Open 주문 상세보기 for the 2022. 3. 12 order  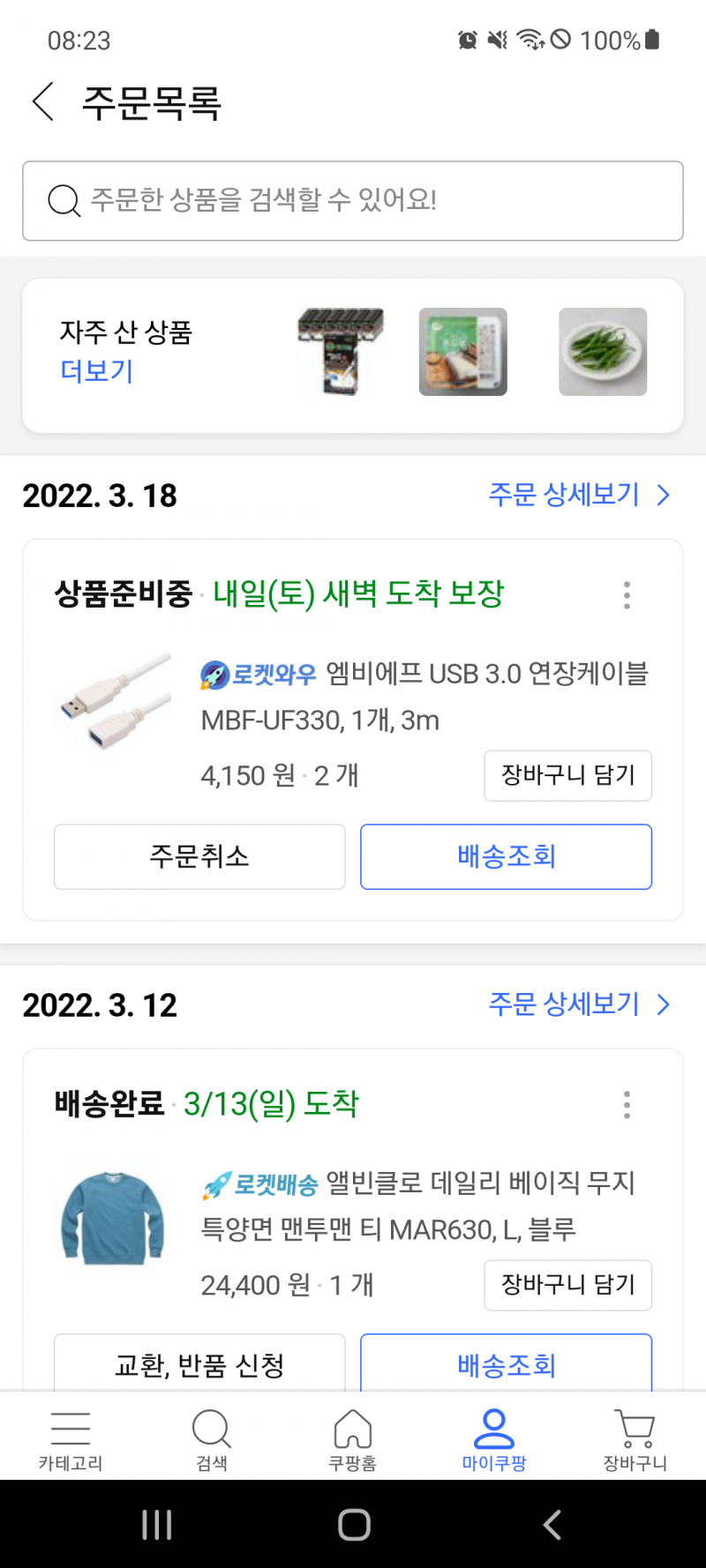(x=579, y=1004)
